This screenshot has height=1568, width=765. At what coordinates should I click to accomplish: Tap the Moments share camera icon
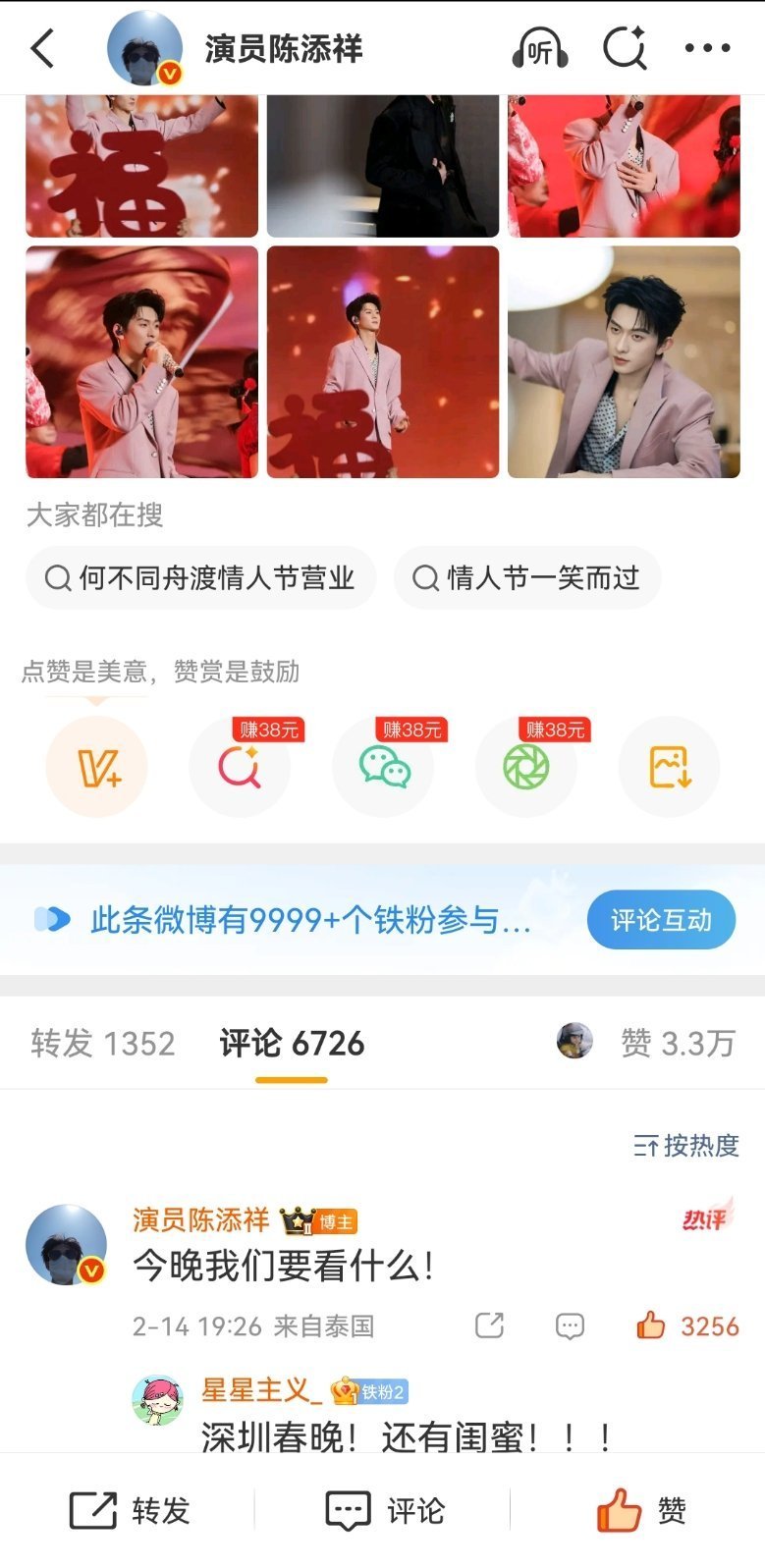pos(525,767)
